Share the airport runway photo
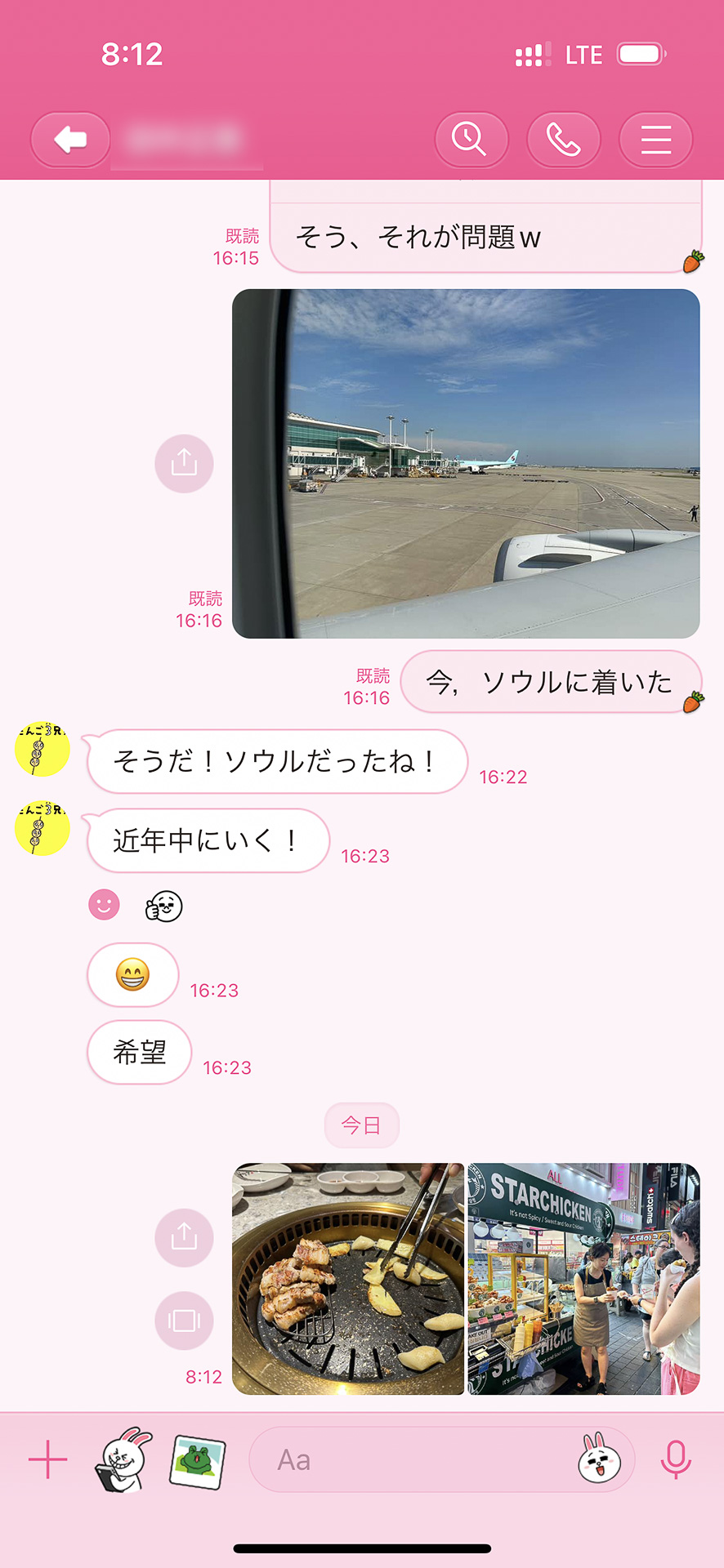 tap(185, 463)
